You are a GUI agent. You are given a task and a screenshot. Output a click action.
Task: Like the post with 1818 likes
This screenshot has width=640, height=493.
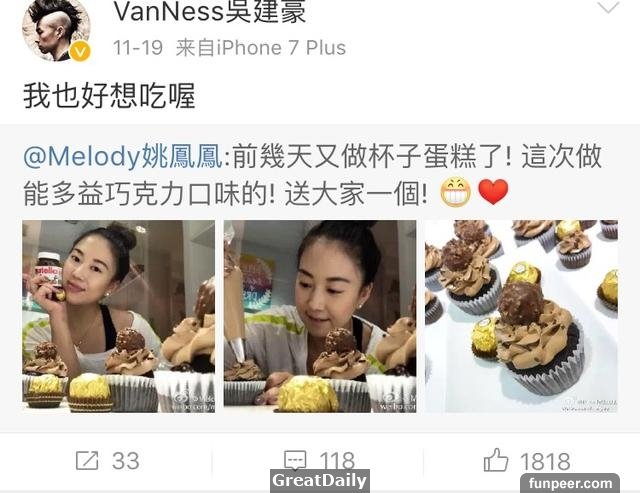coord(528,460)
